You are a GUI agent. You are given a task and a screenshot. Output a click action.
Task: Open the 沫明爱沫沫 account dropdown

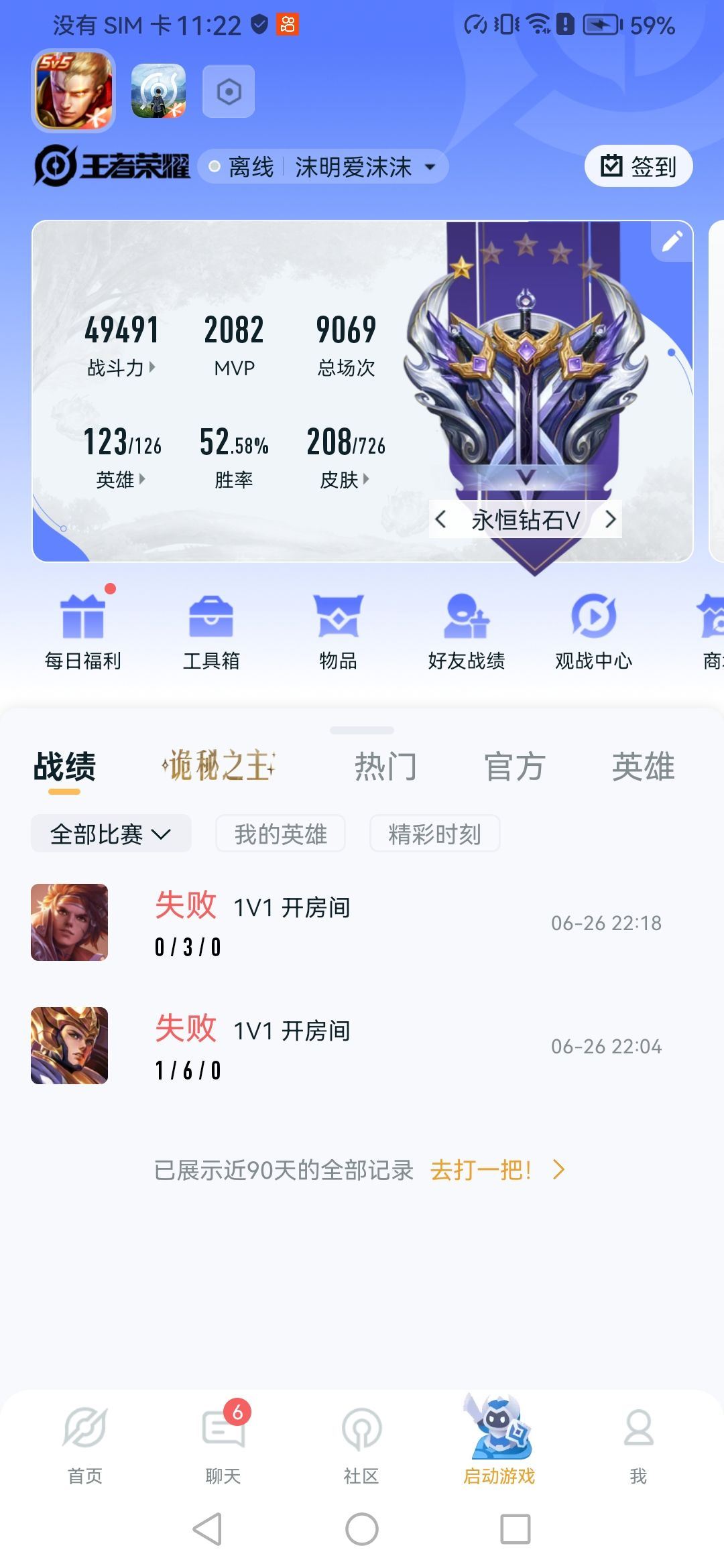click(362, 166)
